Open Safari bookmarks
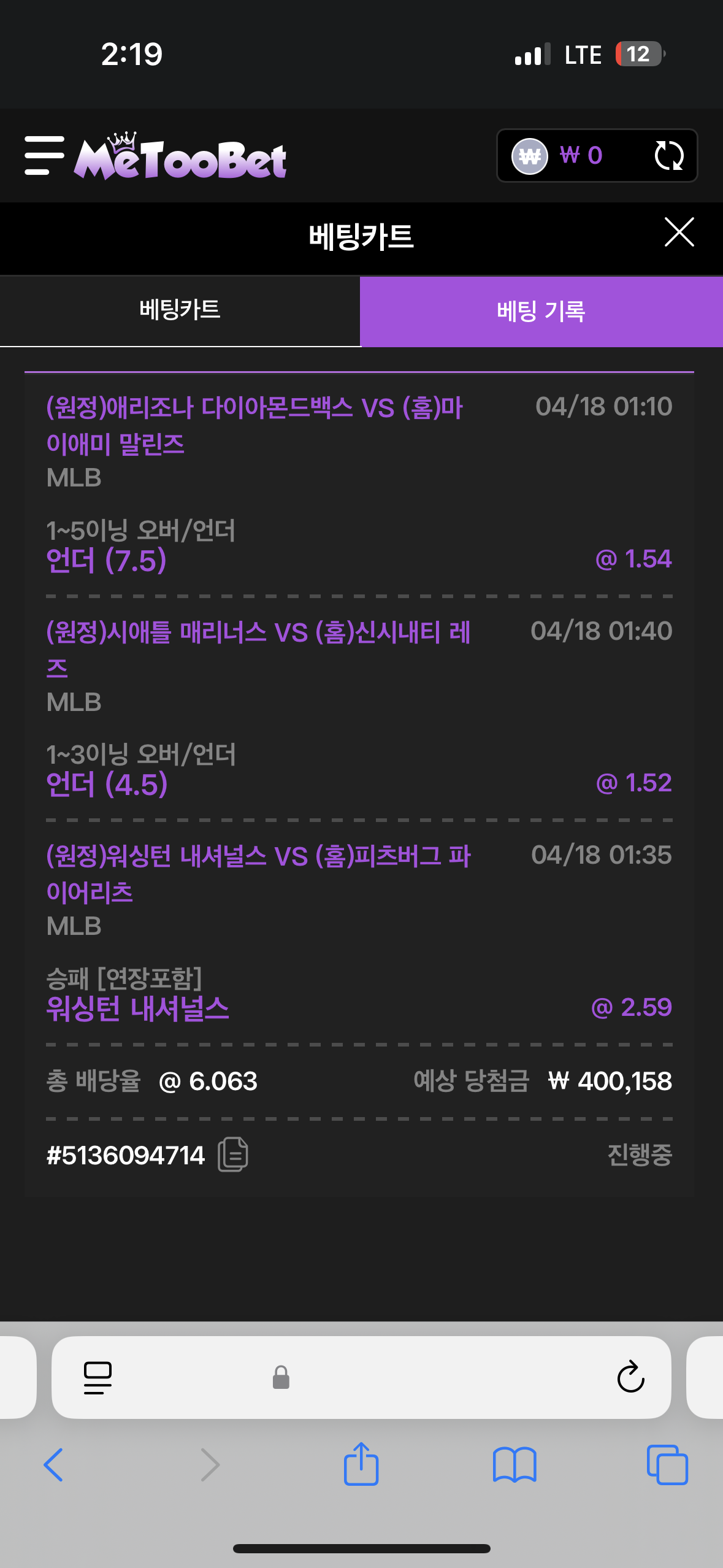 pyautogui.click(x=514, y=1465)
